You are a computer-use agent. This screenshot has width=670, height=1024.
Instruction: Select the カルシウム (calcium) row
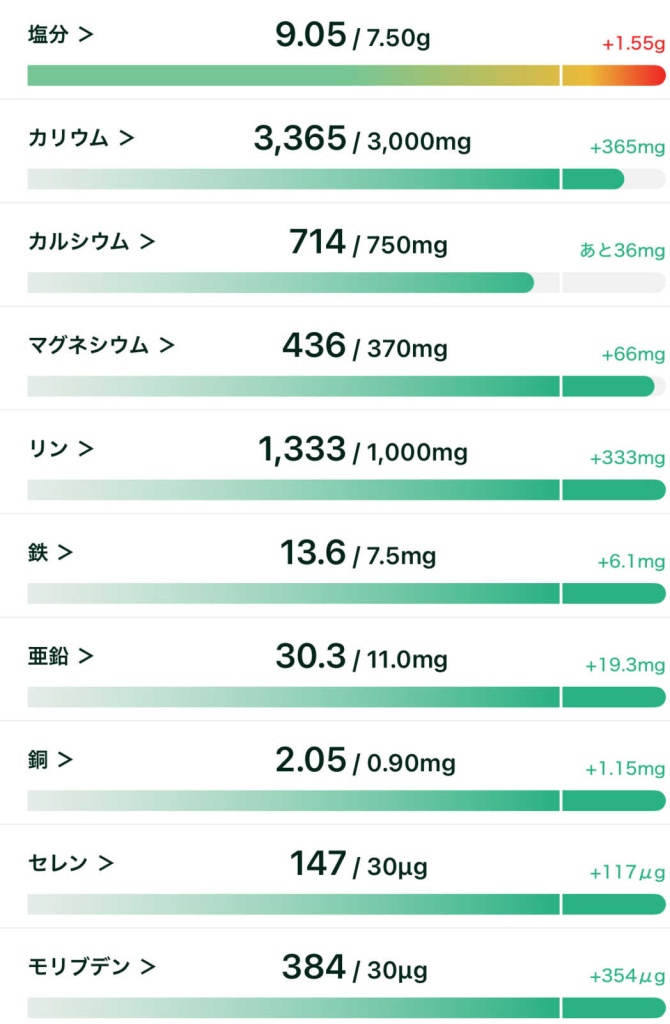[x=92, y=241]
